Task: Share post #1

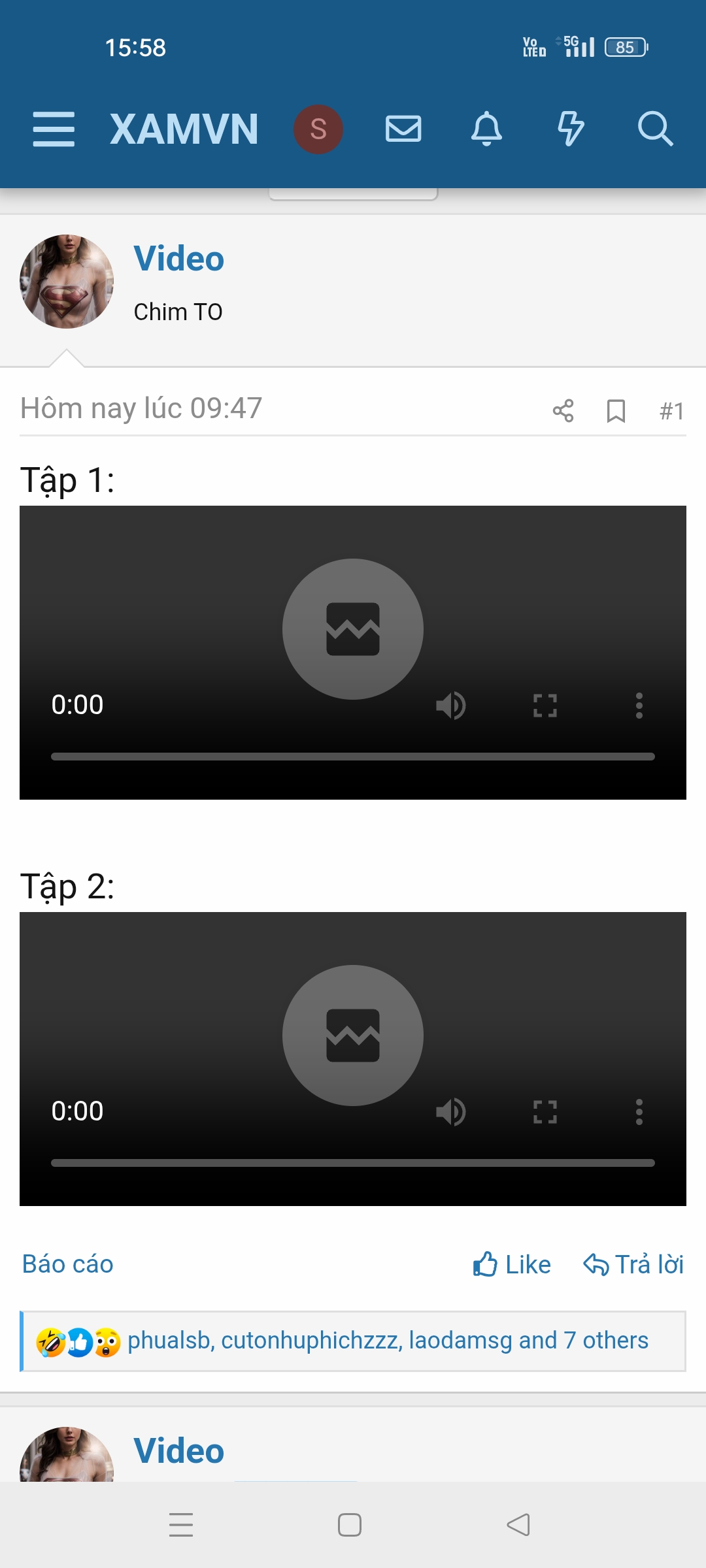Action: (563, 411)
